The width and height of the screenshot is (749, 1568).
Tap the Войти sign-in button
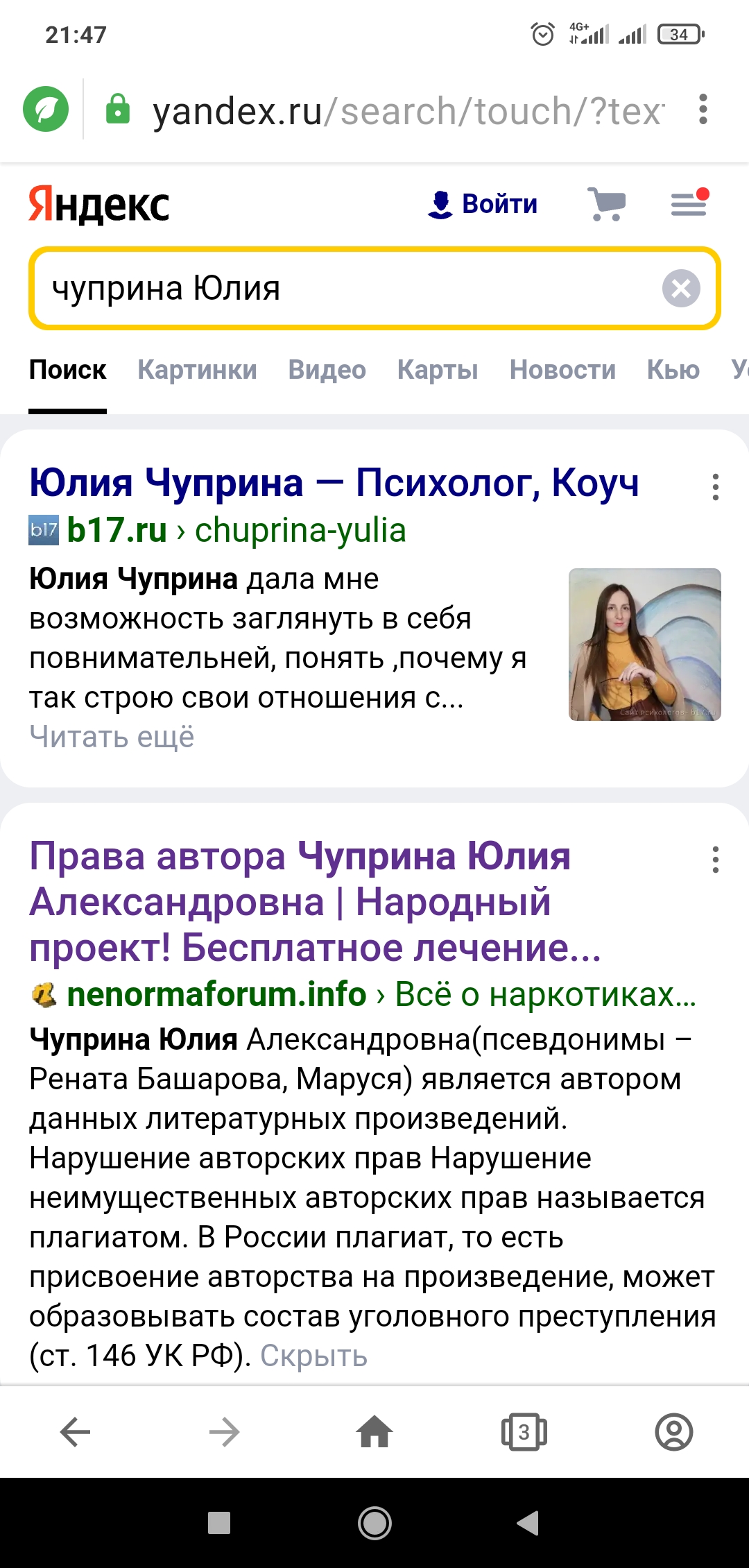pyautogui.click(x=483, y=204)
